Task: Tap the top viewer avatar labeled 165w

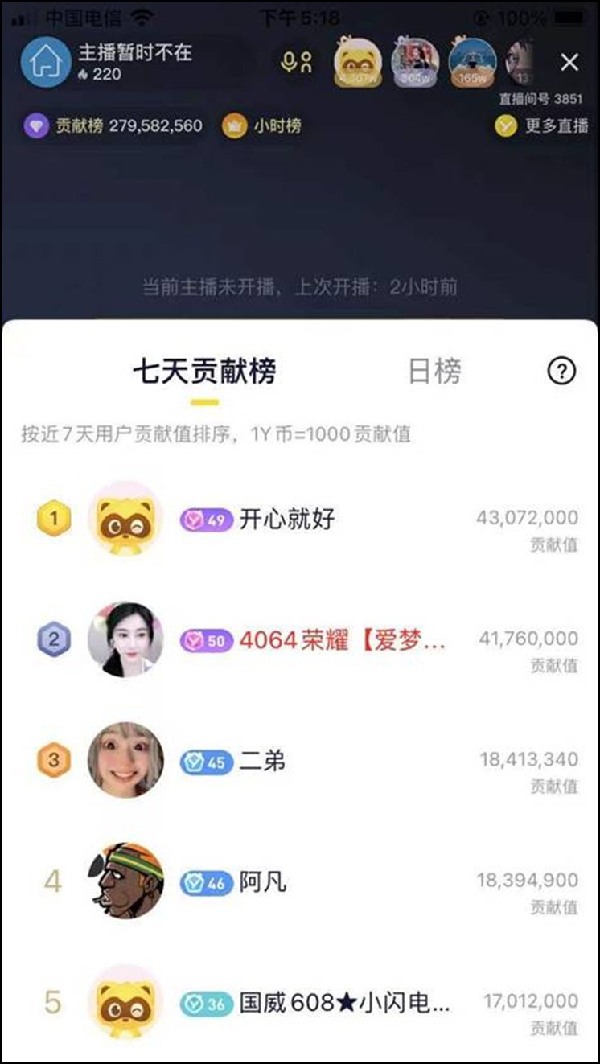Action: (x=472, y=62)
